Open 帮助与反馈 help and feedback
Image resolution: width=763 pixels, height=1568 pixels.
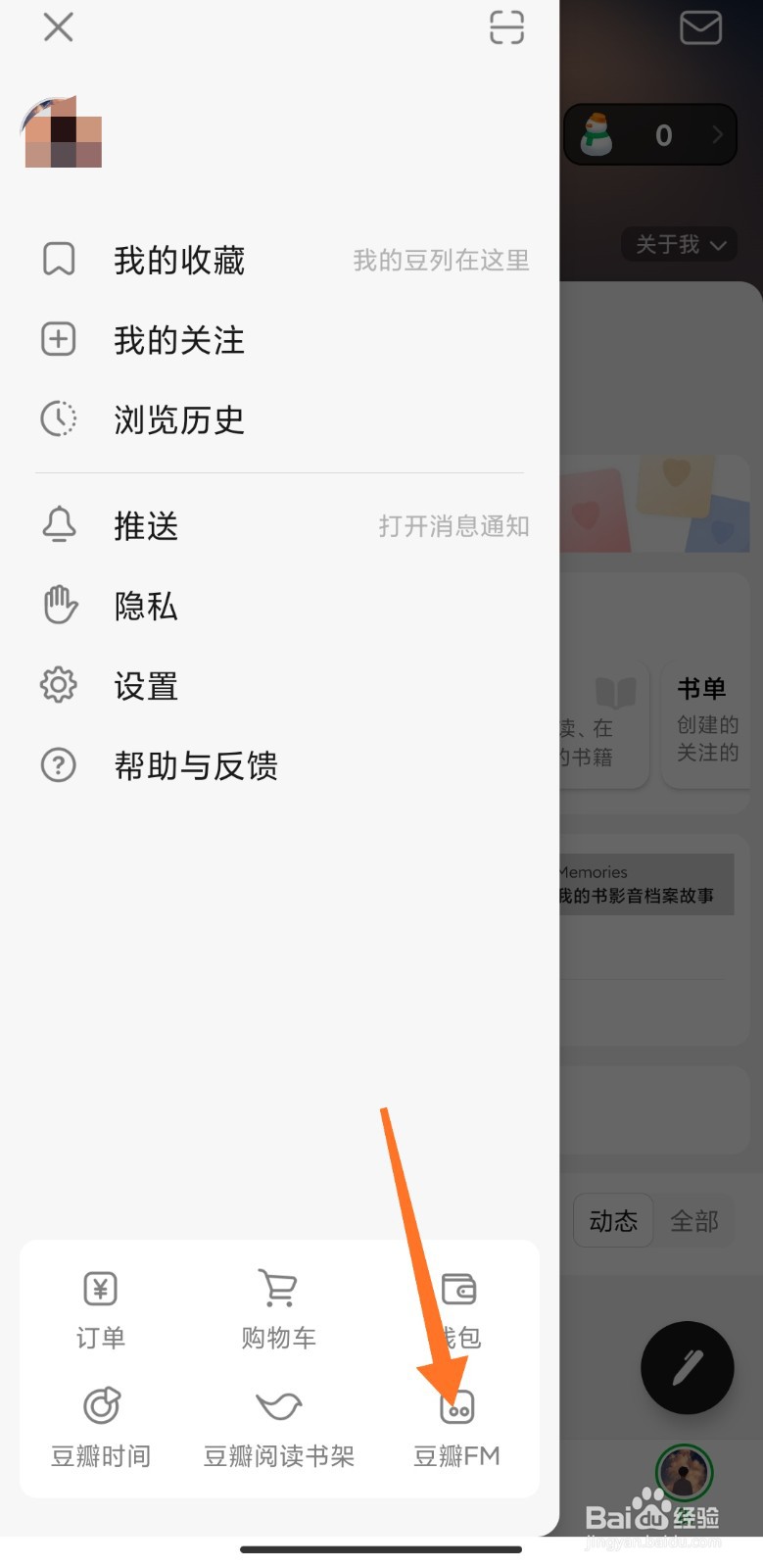(x=196, y=766)
